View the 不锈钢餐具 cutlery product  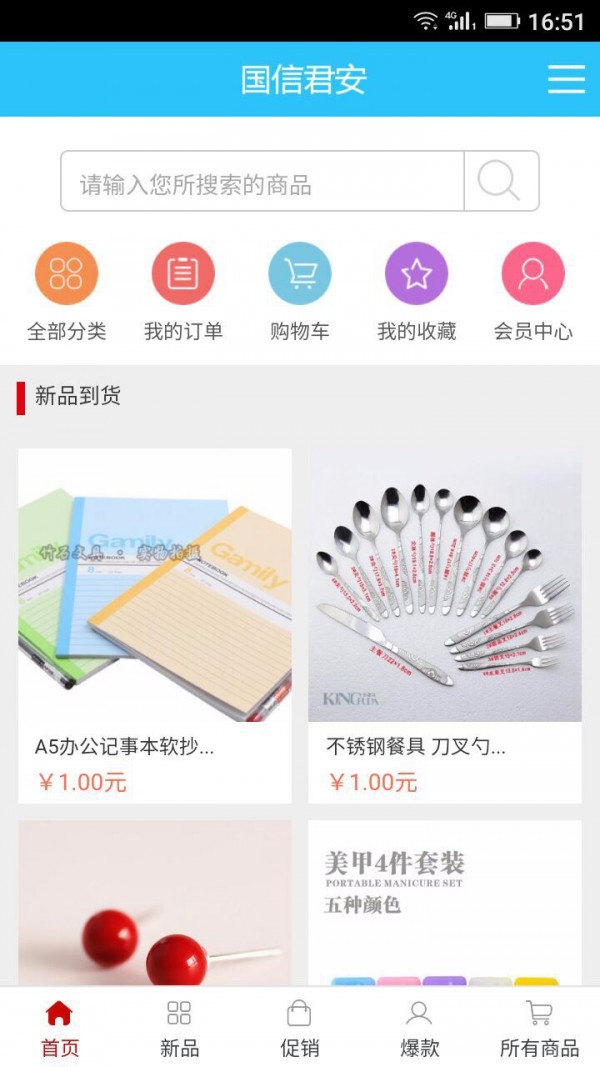pos(445,623)
